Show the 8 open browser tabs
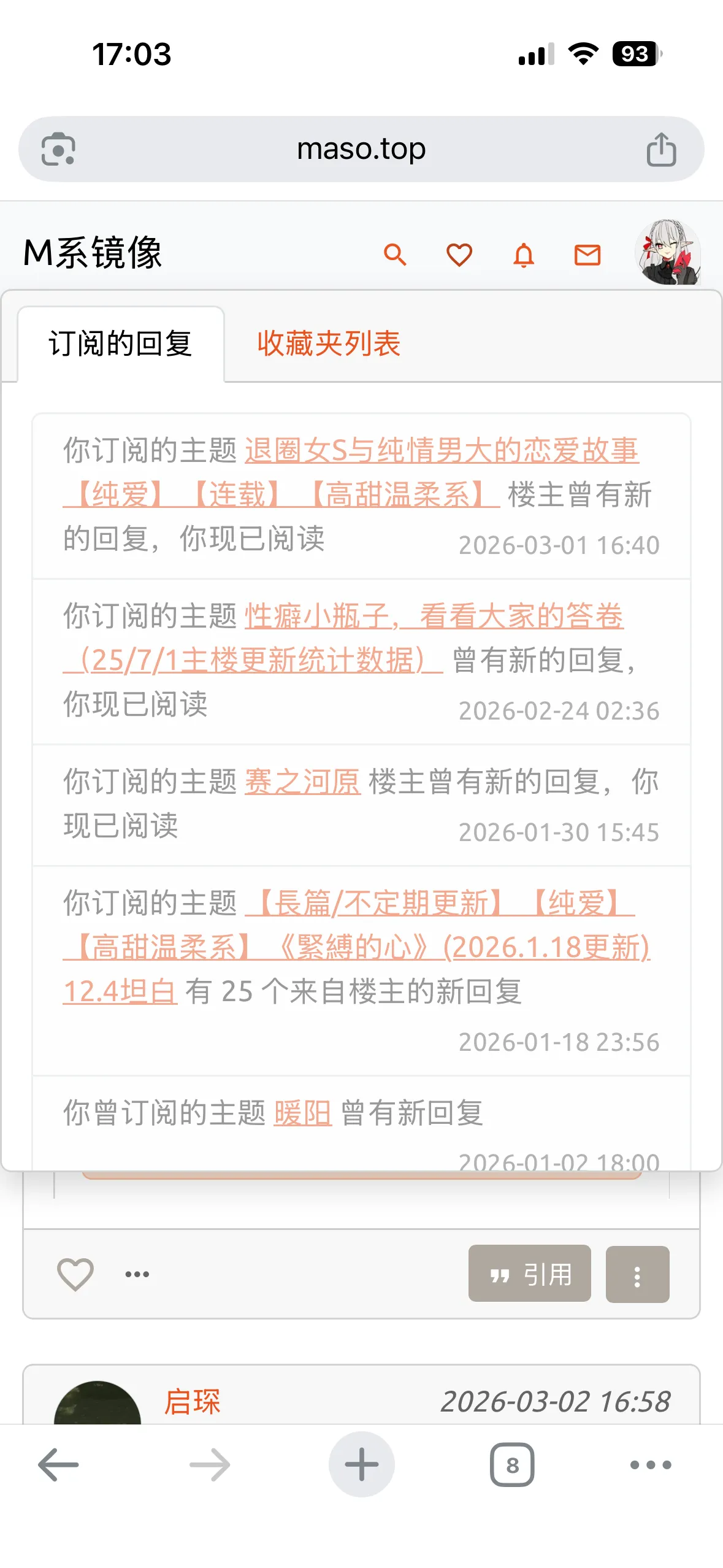Image resolution: width=723 pixels, height=1568 pixels. pyautogui.click(x=512, y=1465)
